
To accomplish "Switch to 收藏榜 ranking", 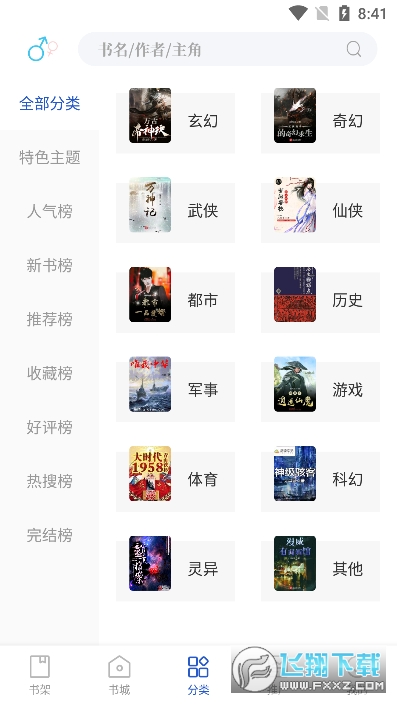I will pos(49,373).
